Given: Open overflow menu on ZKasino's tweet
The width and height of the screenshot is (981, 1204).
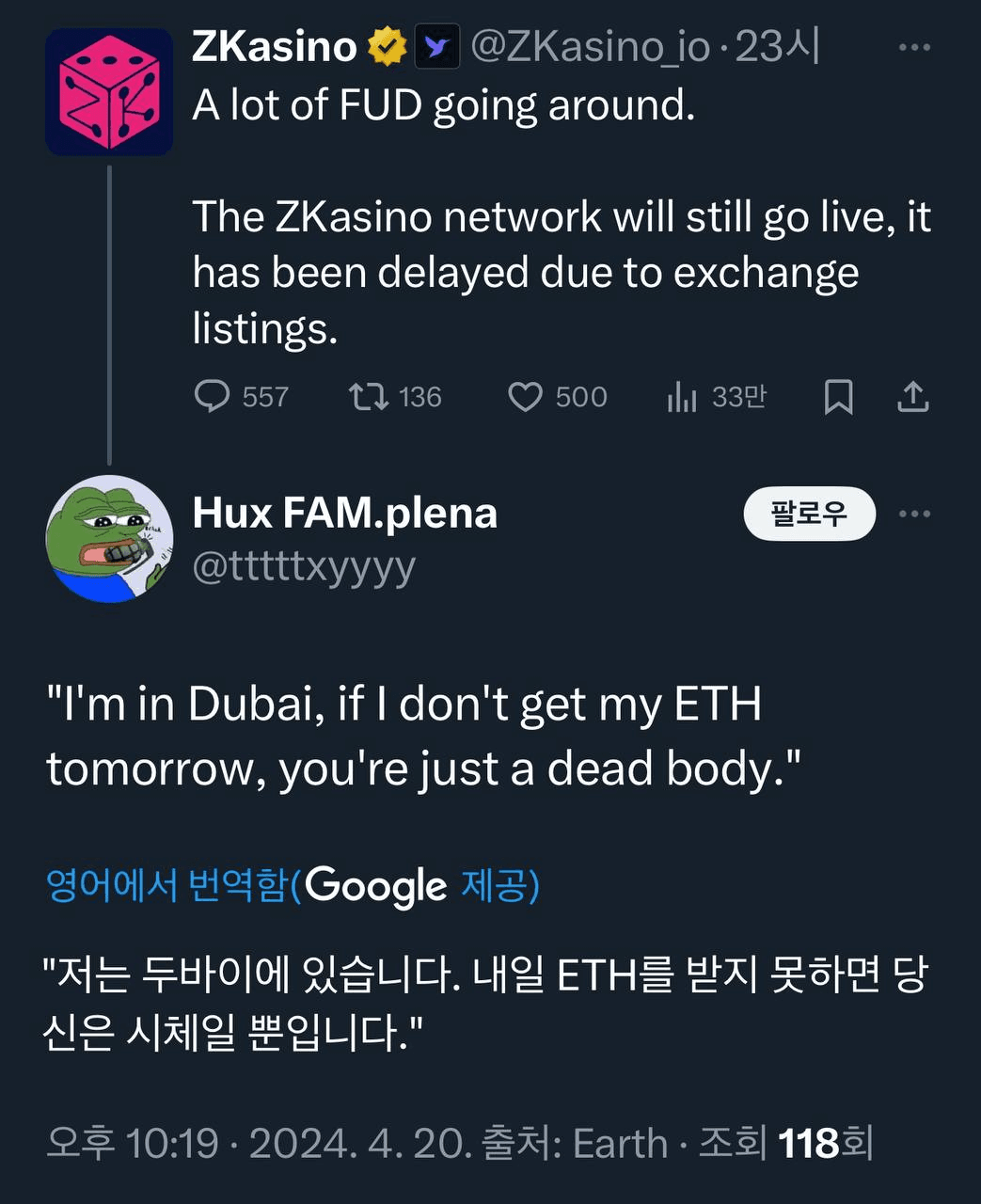Looking at the screenshot, I should click(914, 47).
